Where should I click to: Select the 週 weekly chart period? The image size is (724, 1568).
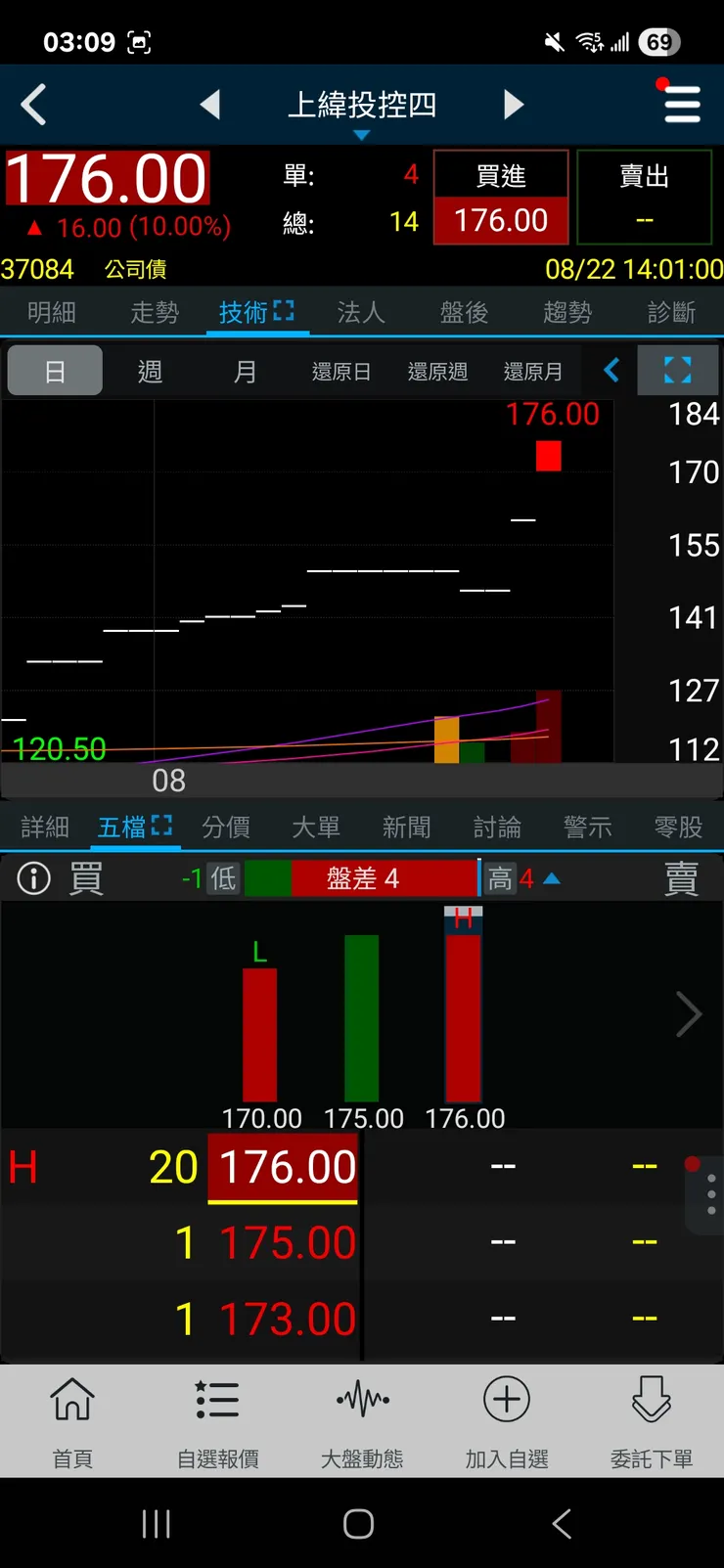(150, 372)
